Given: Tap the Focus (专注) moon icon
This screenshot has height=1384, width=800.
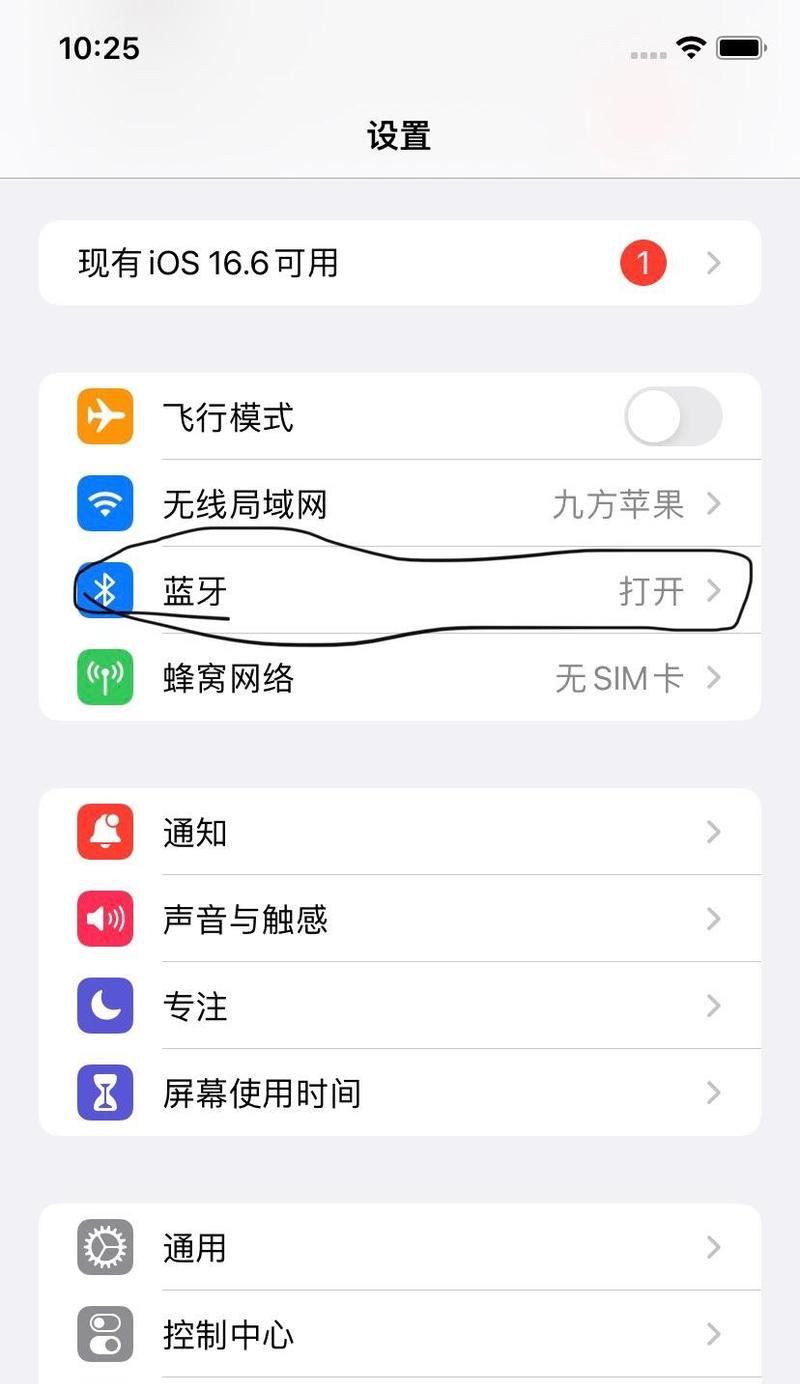Looking at the screenshot, I should (x=104, y=1007).
